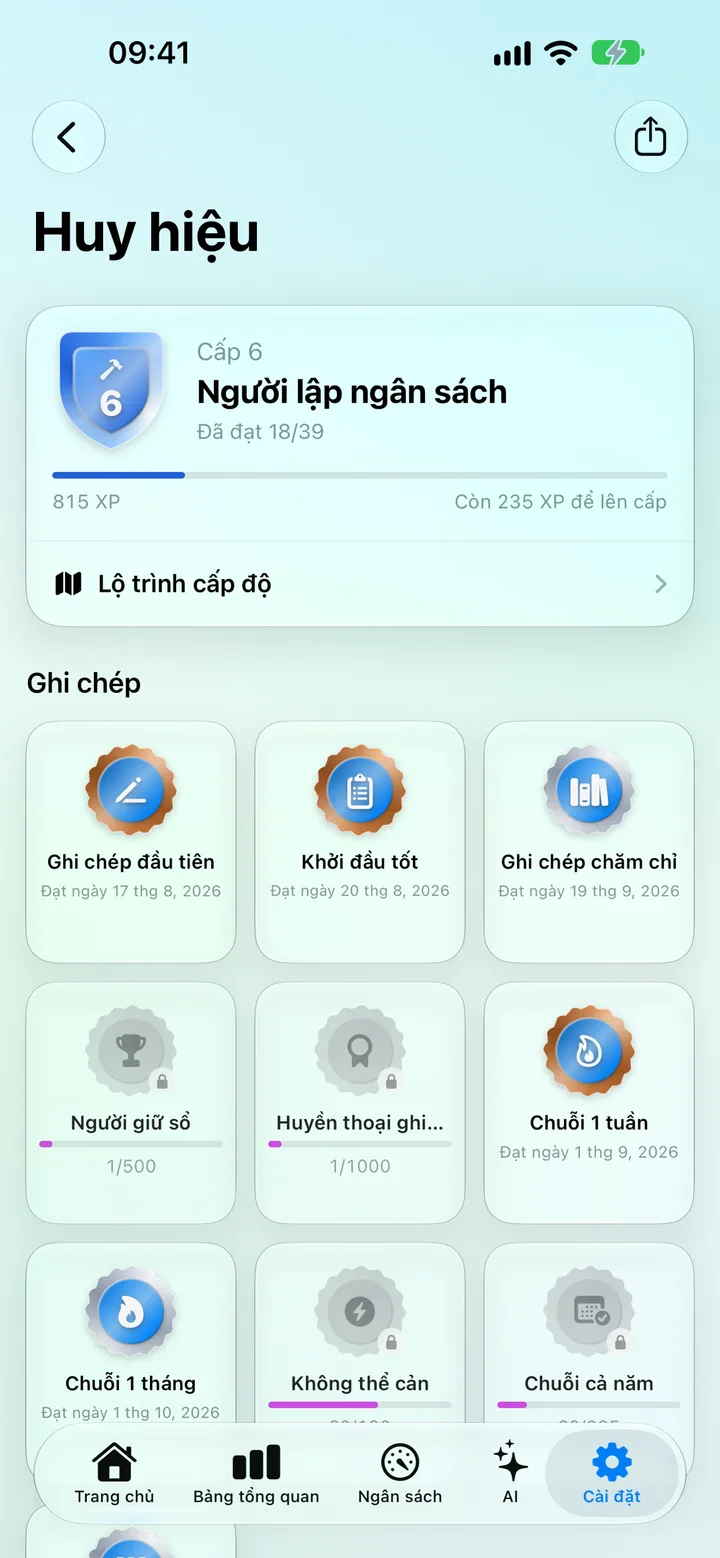Open Lộ trình cấp độ row

point(360,584)
